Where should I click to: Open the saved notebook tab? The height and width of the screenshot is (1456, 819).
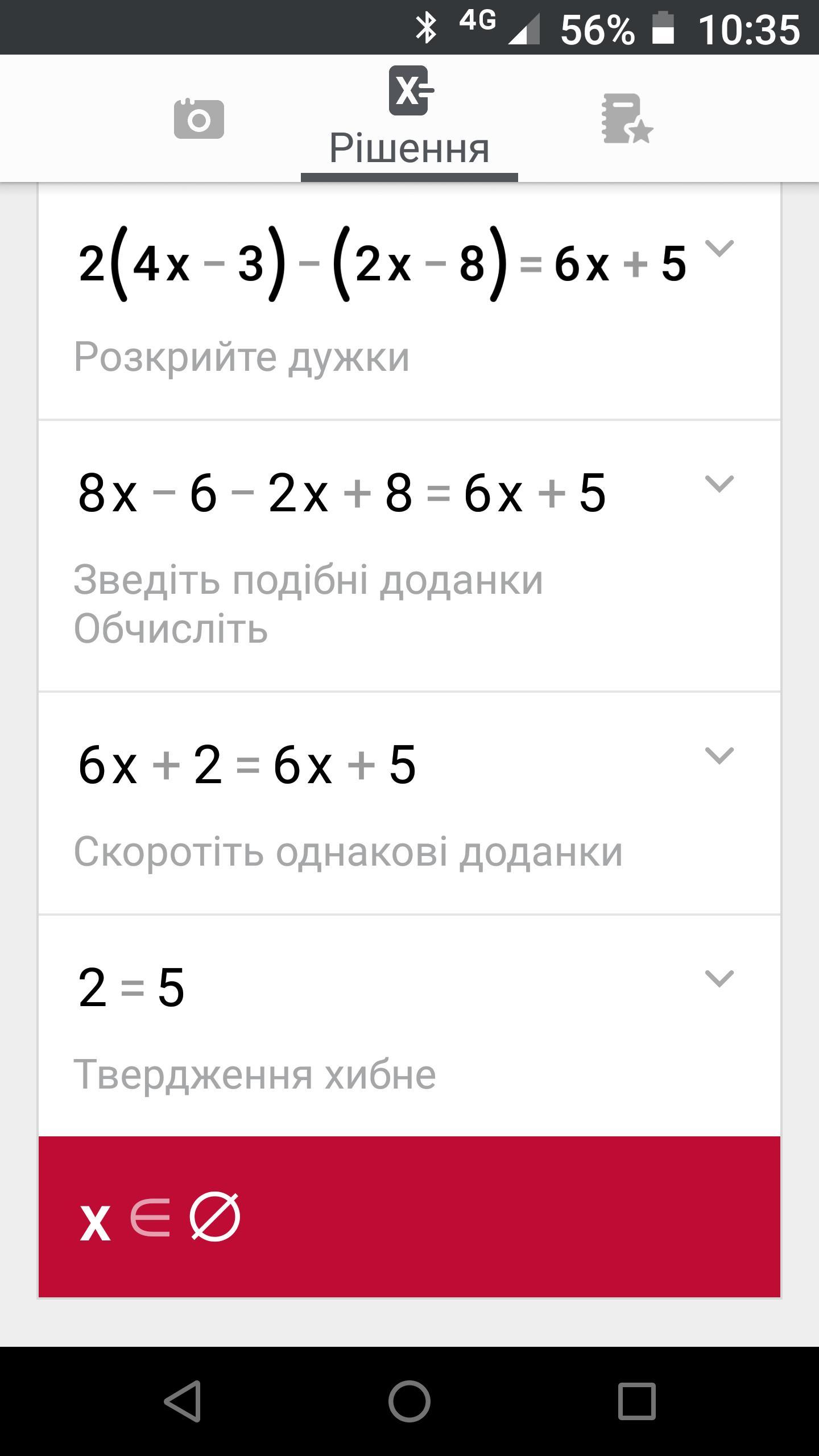pos(627,119)
